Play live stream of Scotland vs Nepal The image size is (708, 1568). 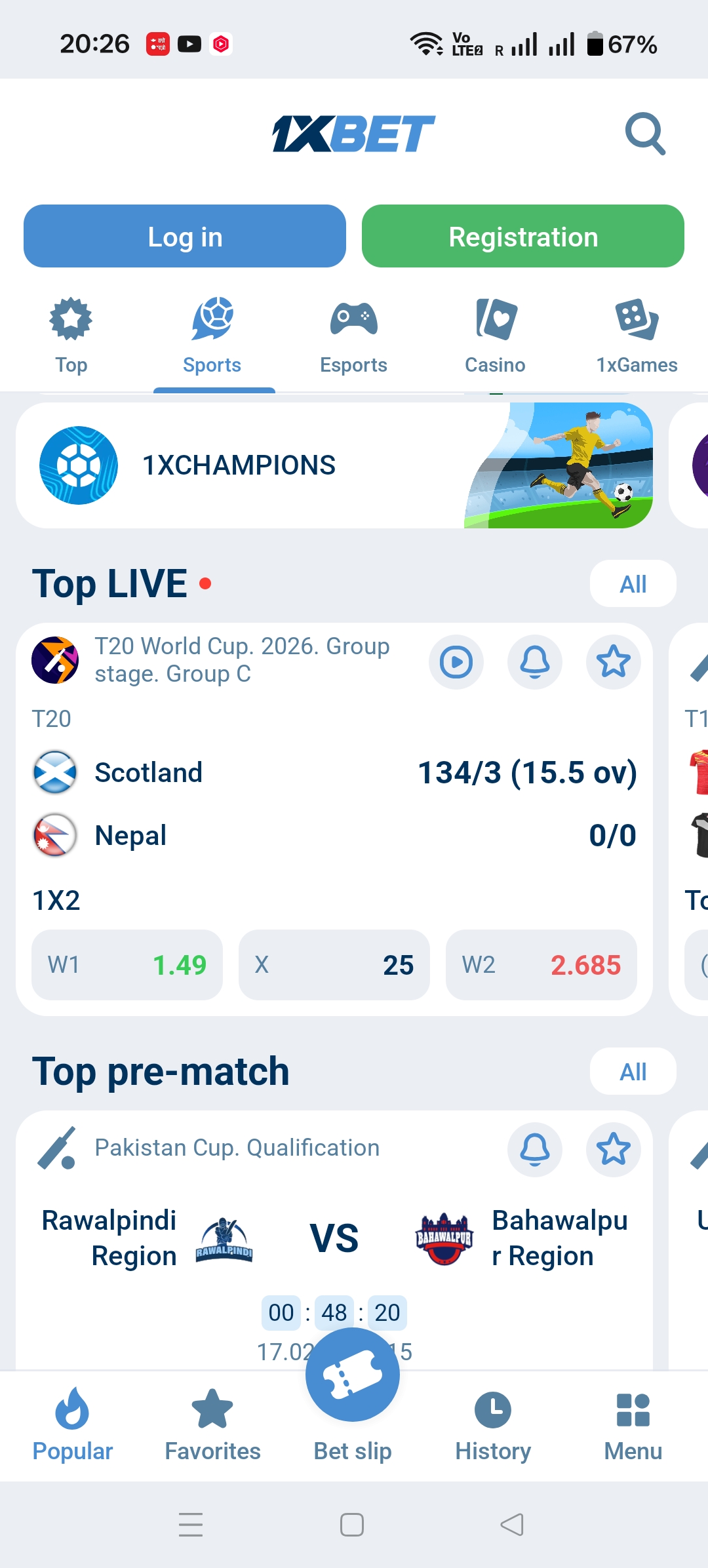click(x=456, y=663)
